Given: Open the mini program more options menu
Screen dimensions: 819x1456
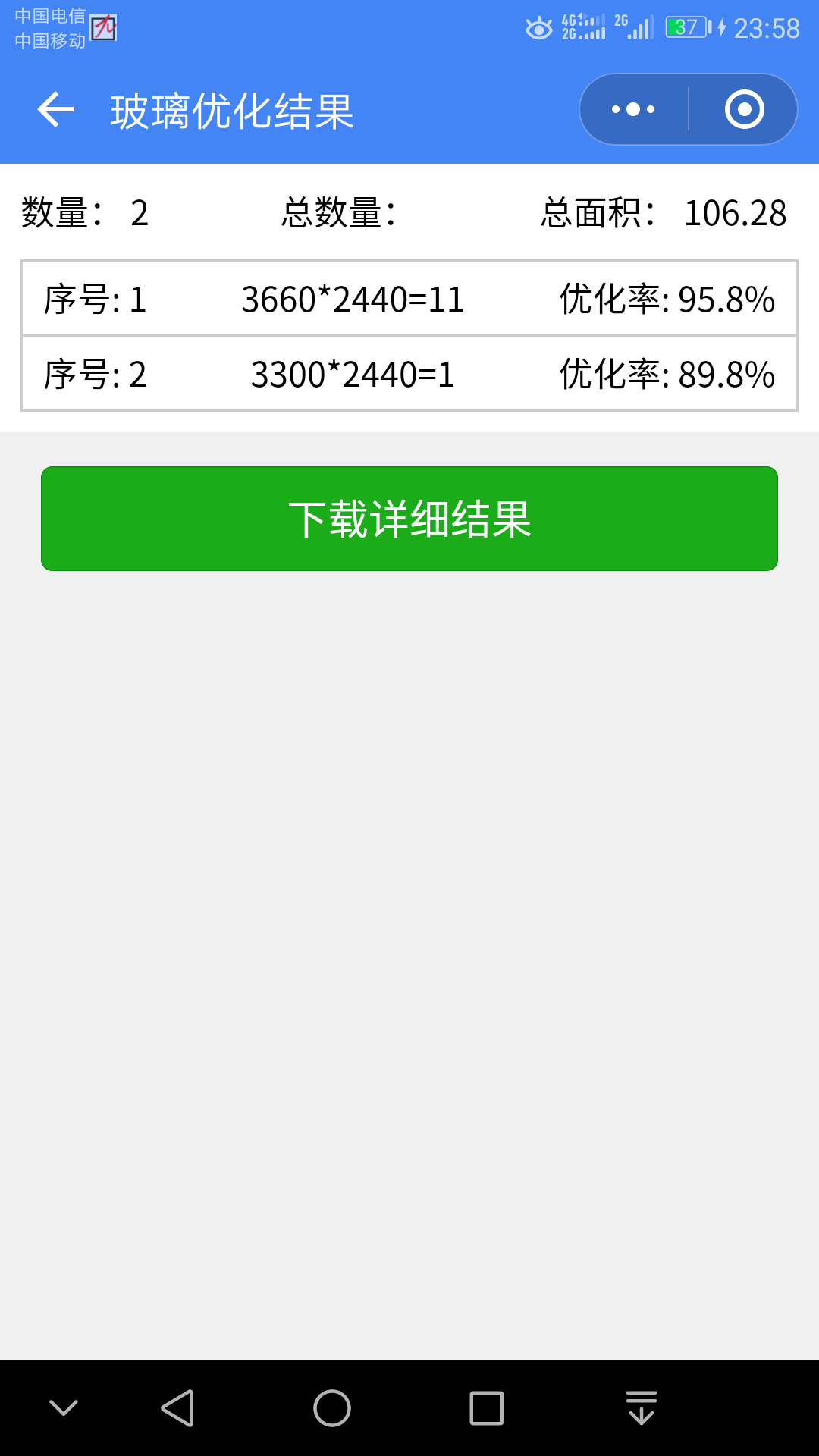Looking at the screenshot, I should [x=634, y=109].
